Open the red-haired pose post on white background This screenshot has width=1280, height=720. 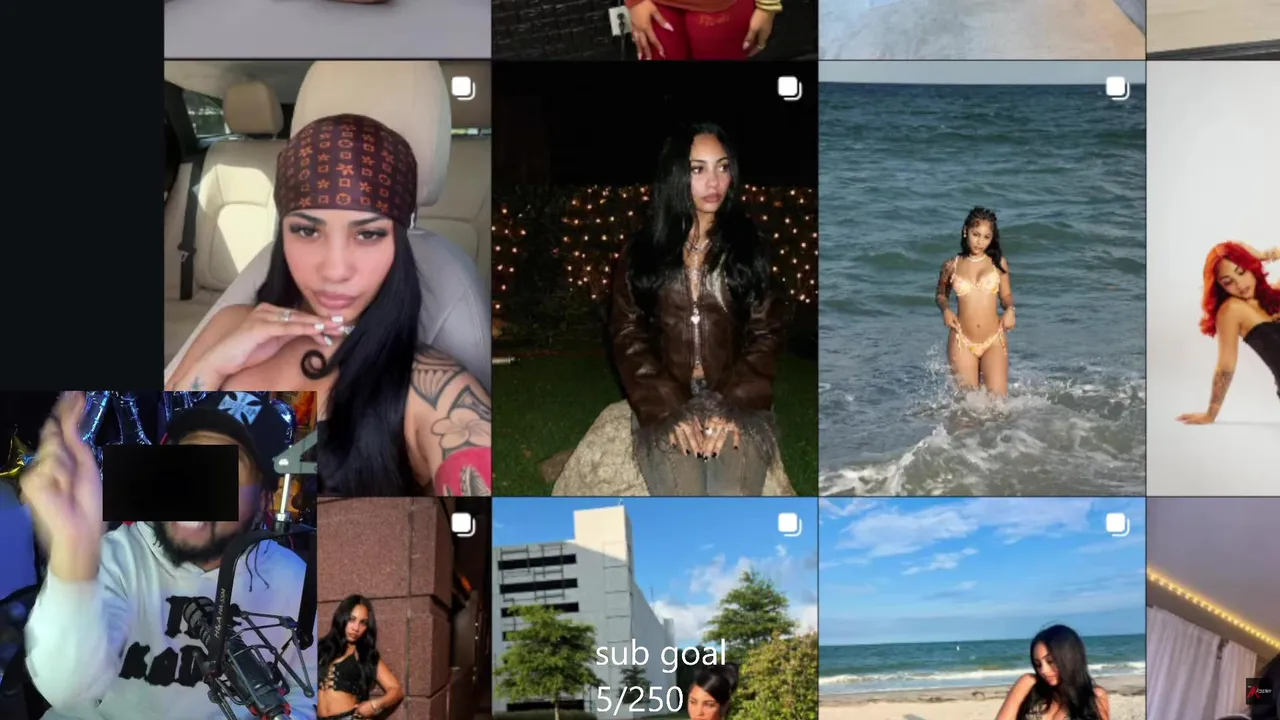point(1213,278)
